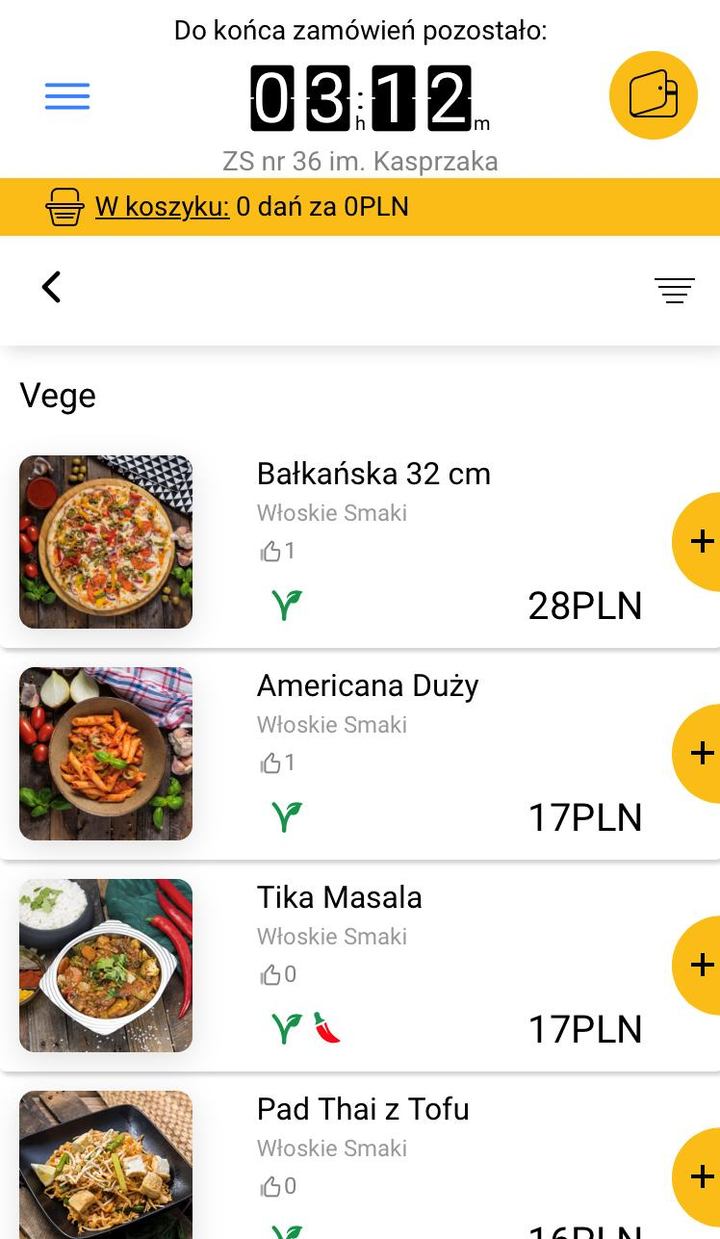This screenshot has height=1239, width=720.
Task: Open the hamburger navigation menu
Action: (67, 96)
